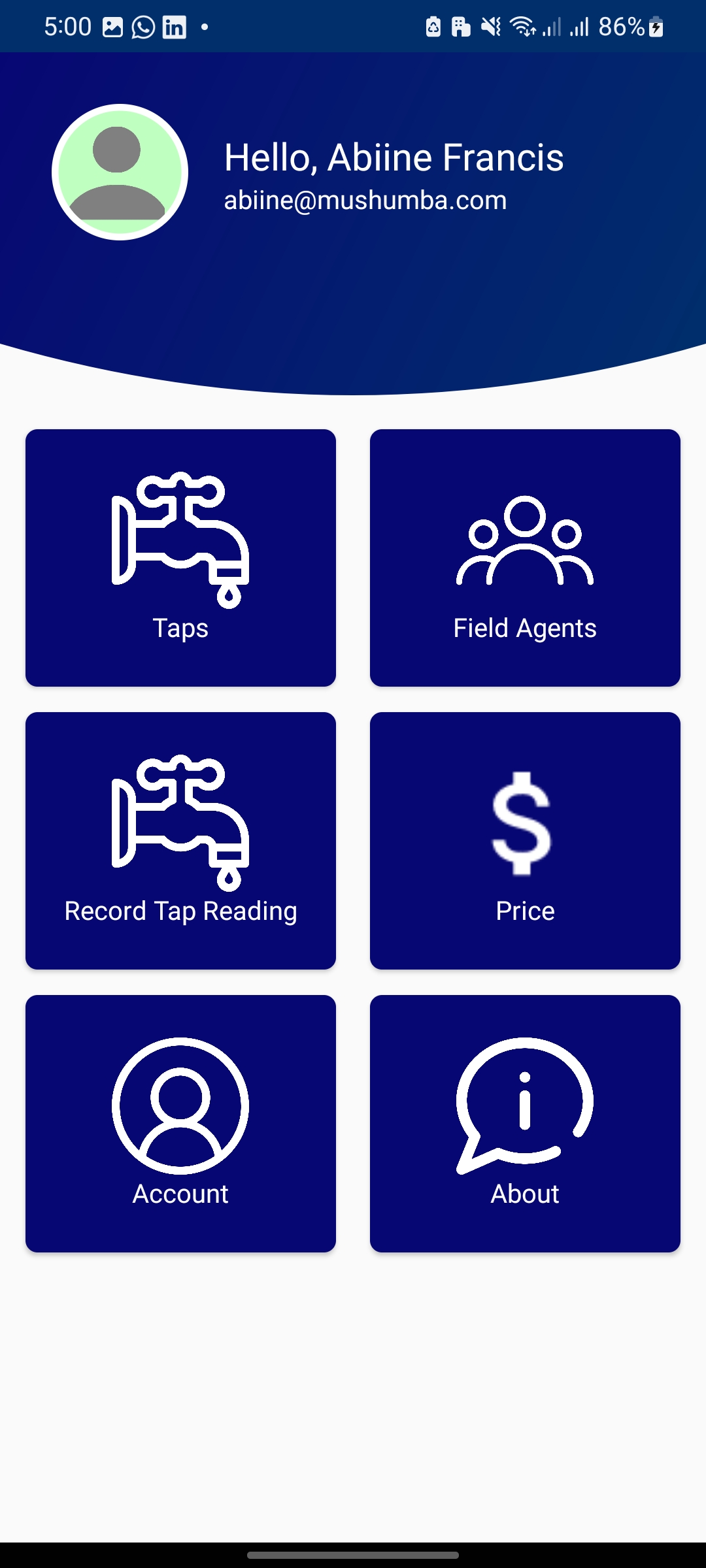The height and width of the screenshot is (1568, 706).
Task: Open the Taps card
Action: tap(180, 557)
